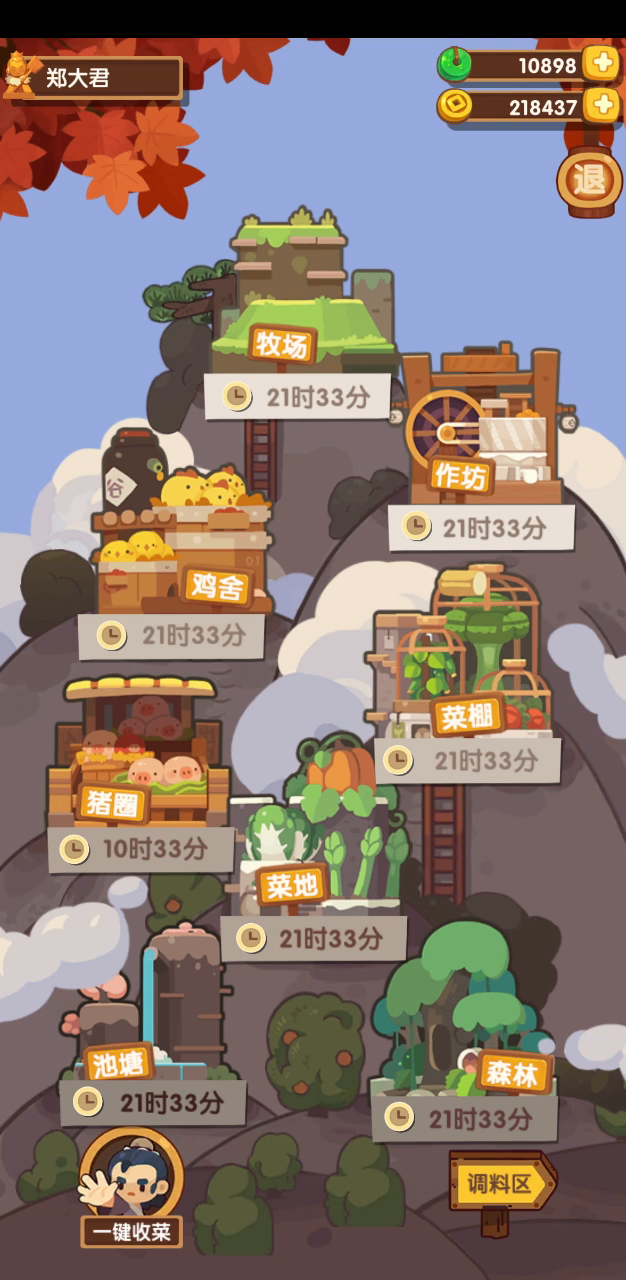The height and width of the screenshot is (1280, 626).
Task: Open the 菜棚 greenhouse
Action: click(467, 715)
